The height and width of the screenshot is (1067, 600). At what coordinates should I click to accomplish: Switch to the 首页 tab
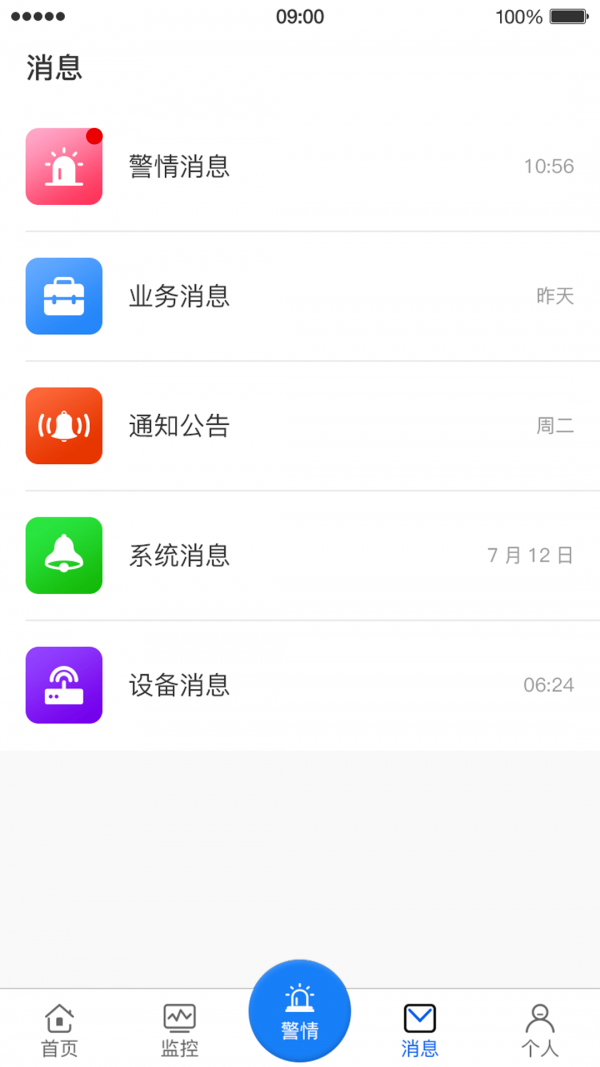pos(60,1031)
